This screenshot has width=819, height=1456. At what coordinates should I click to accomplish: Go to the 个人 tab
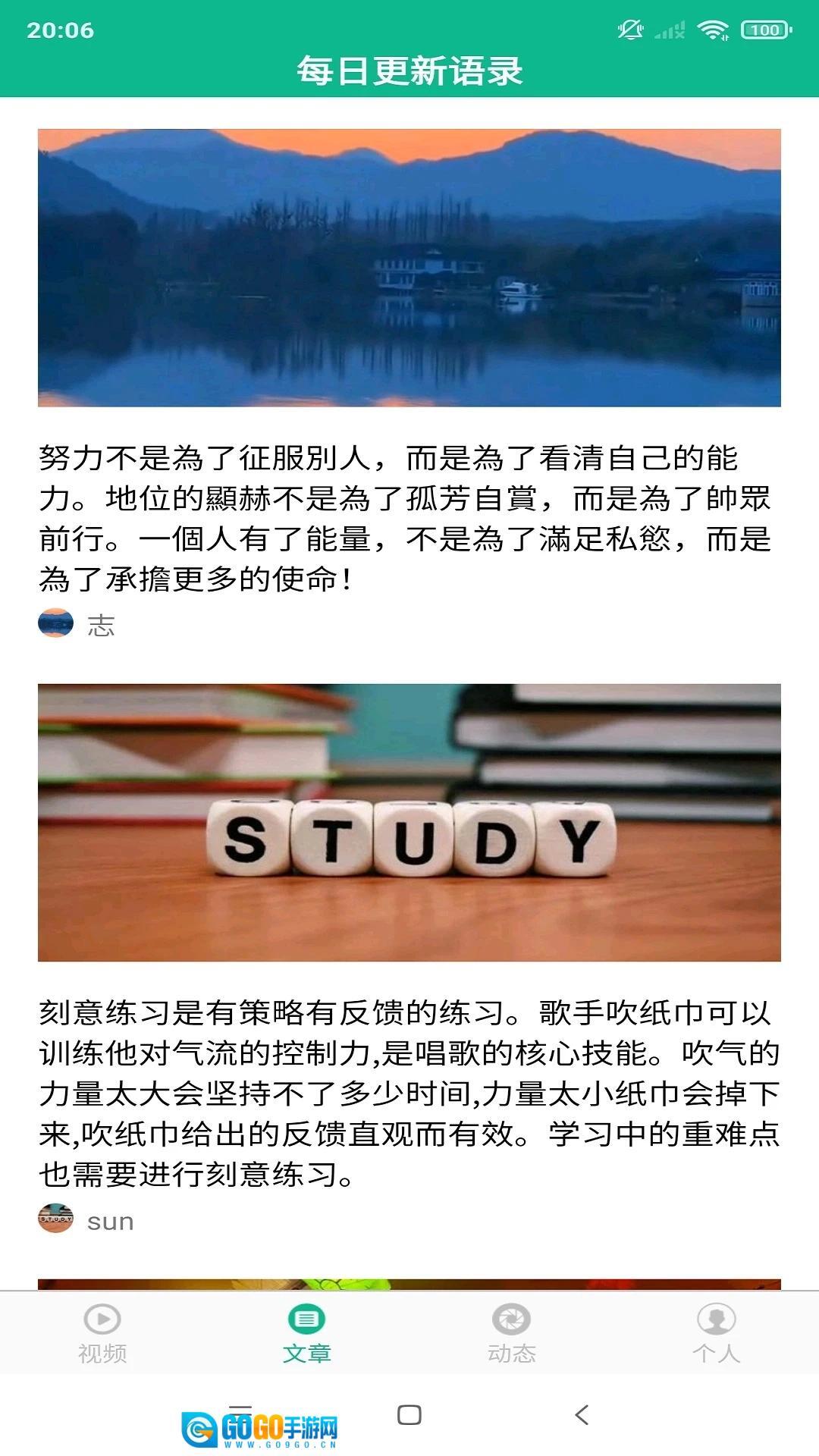(716, 1332)
